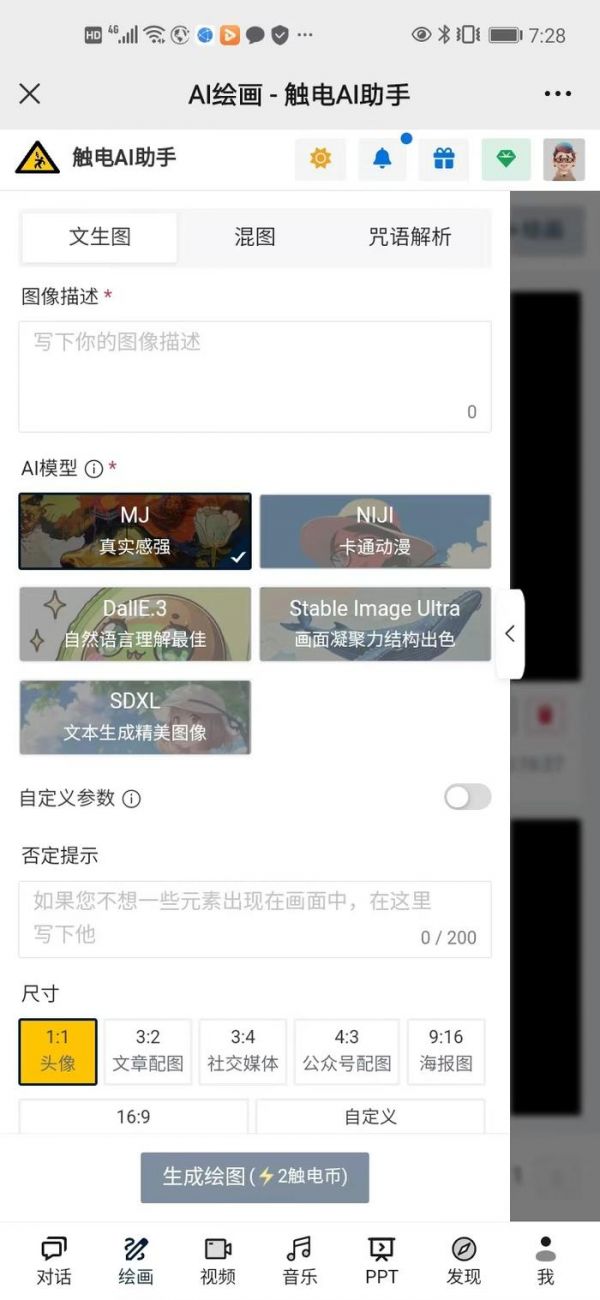Viewport: 600px width, 1300px height.
Task: Enable the 自定义参数 switch
Action: tap(467, 797)
